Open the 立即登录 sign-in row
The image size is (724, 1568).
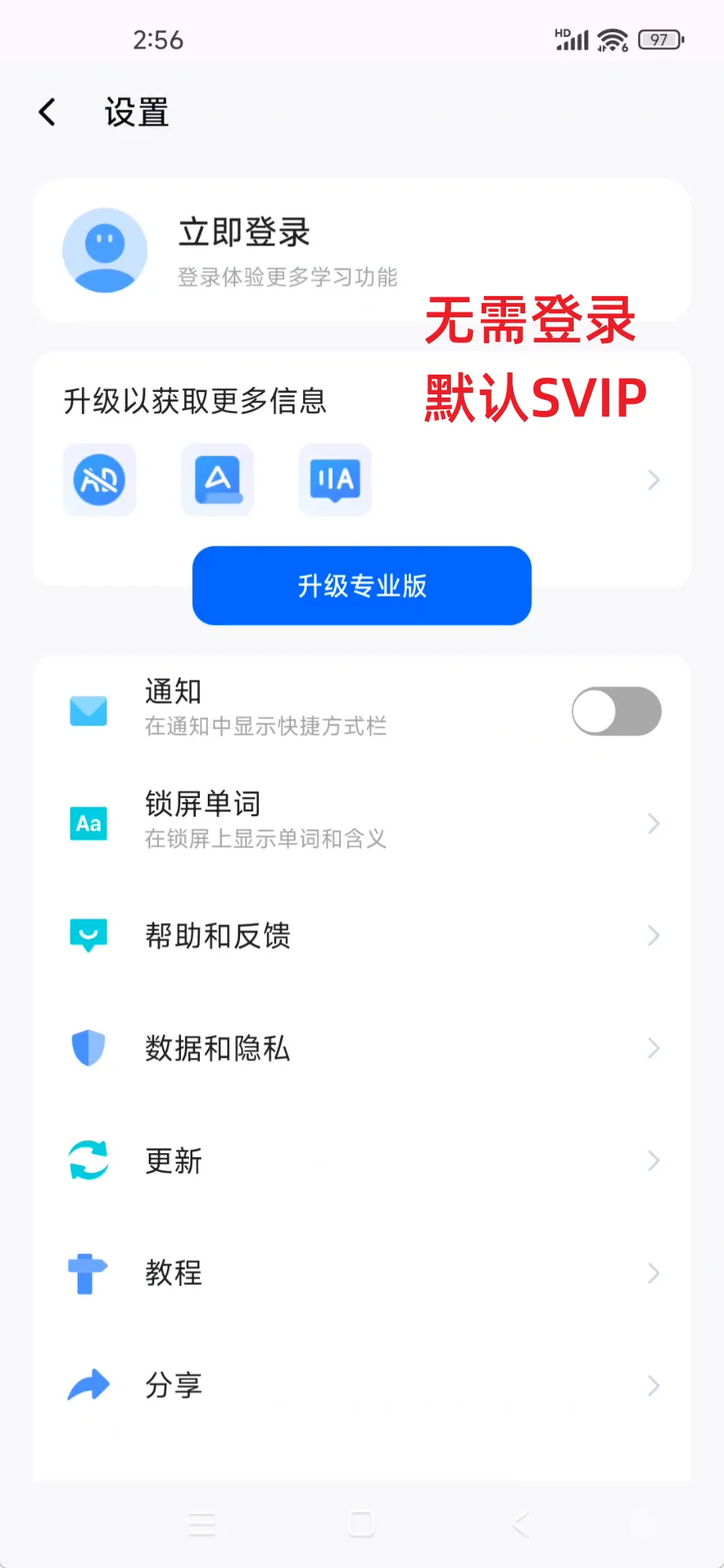(x=244, y=250)
